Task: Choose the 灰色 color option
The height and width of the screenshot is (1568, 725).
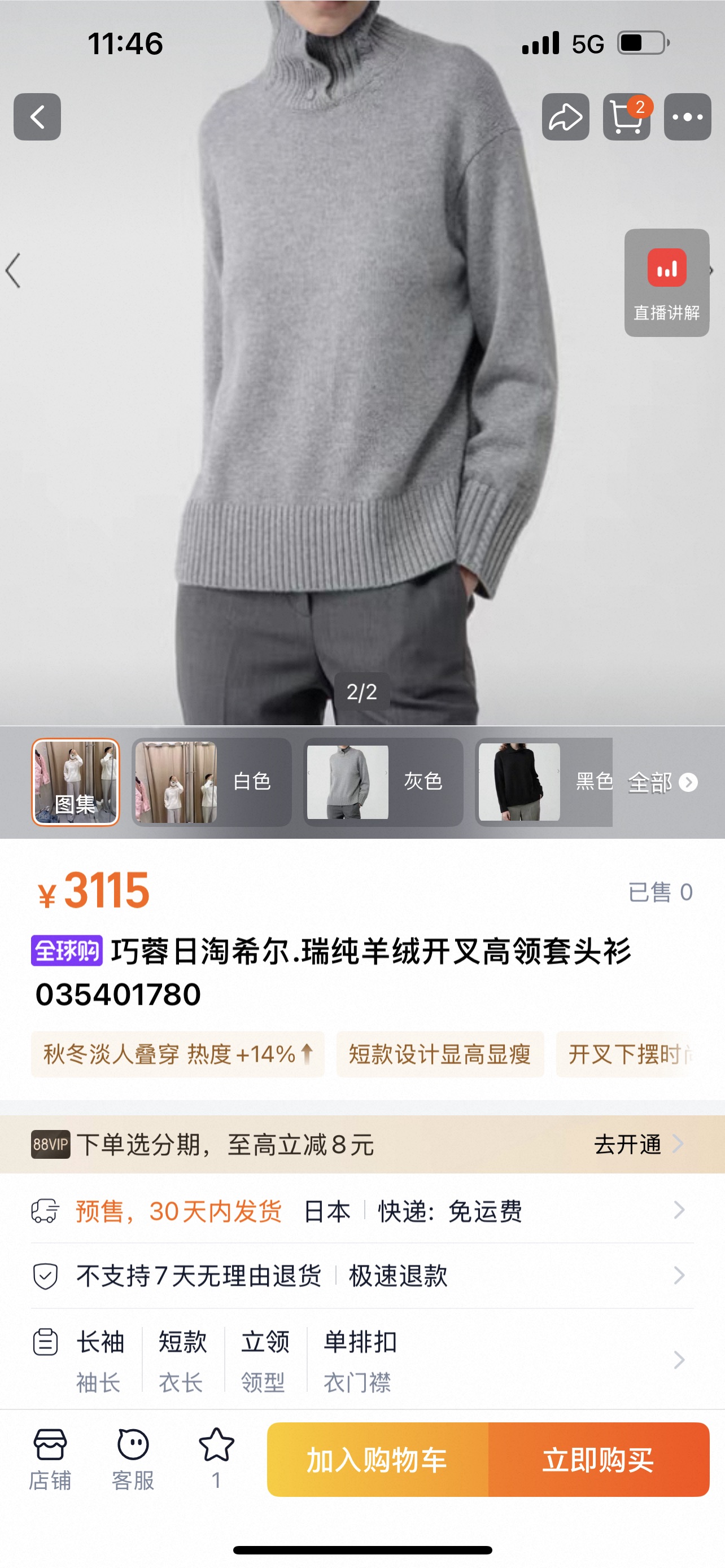Action: pos(383,782)
